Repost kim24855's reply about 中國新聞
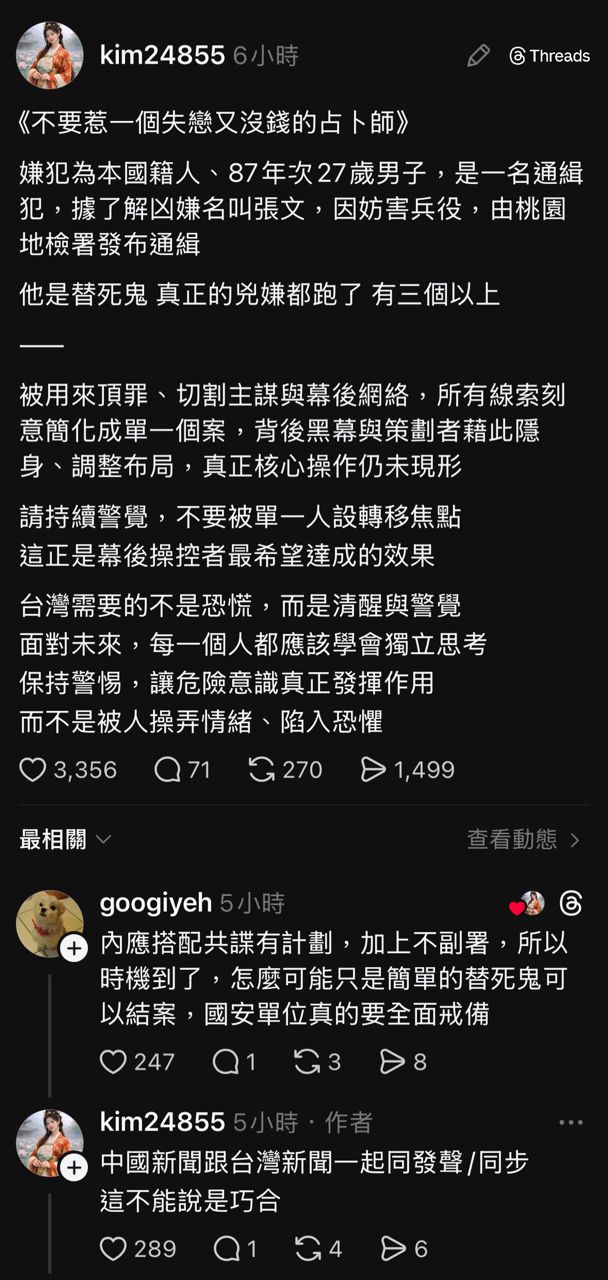The image size is (608, 1280). 308,1248
